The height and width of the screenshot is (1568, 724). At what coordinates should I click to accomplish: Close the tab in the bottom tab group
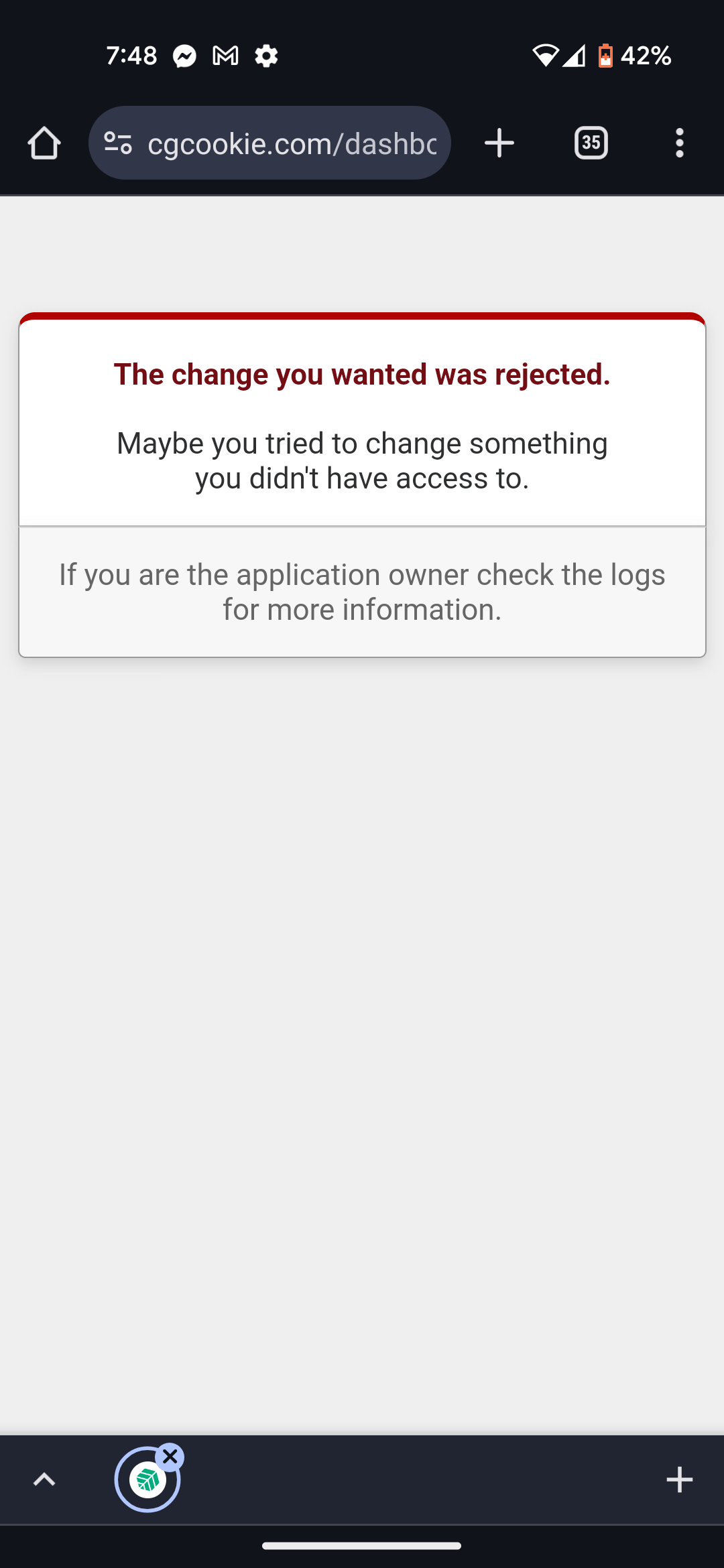pos(170,1457)
